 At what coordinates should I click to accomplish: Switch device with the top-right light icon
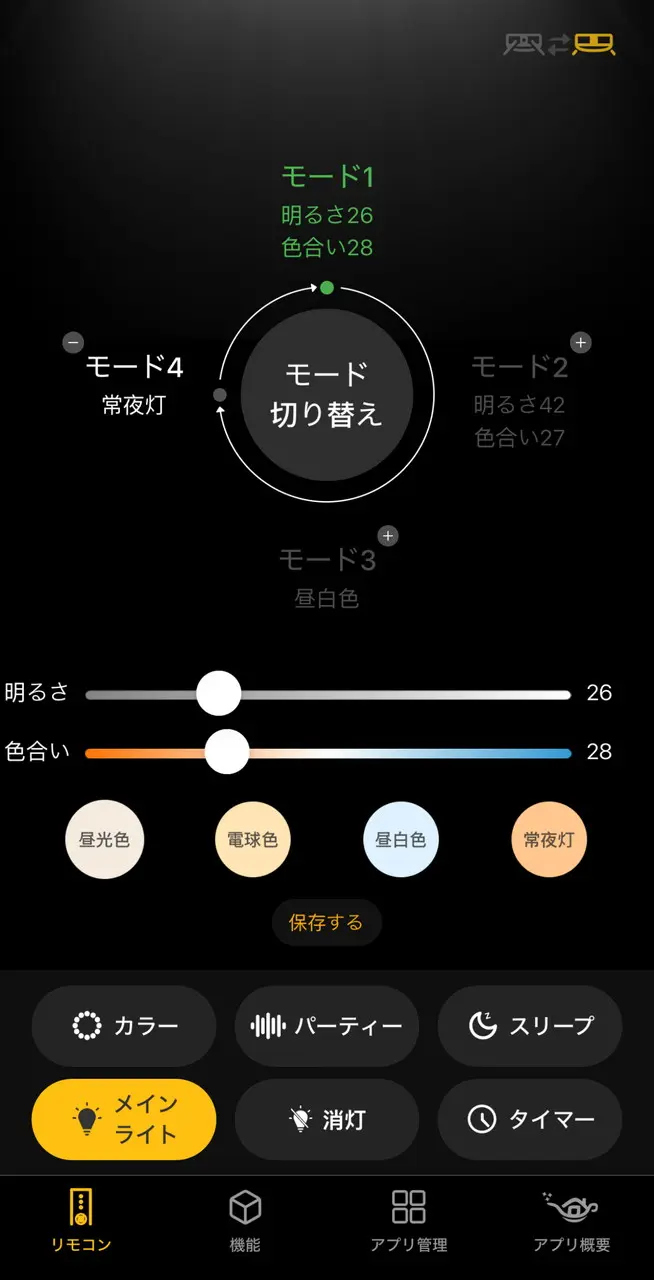pyautogui.click(x=560, y=44)
